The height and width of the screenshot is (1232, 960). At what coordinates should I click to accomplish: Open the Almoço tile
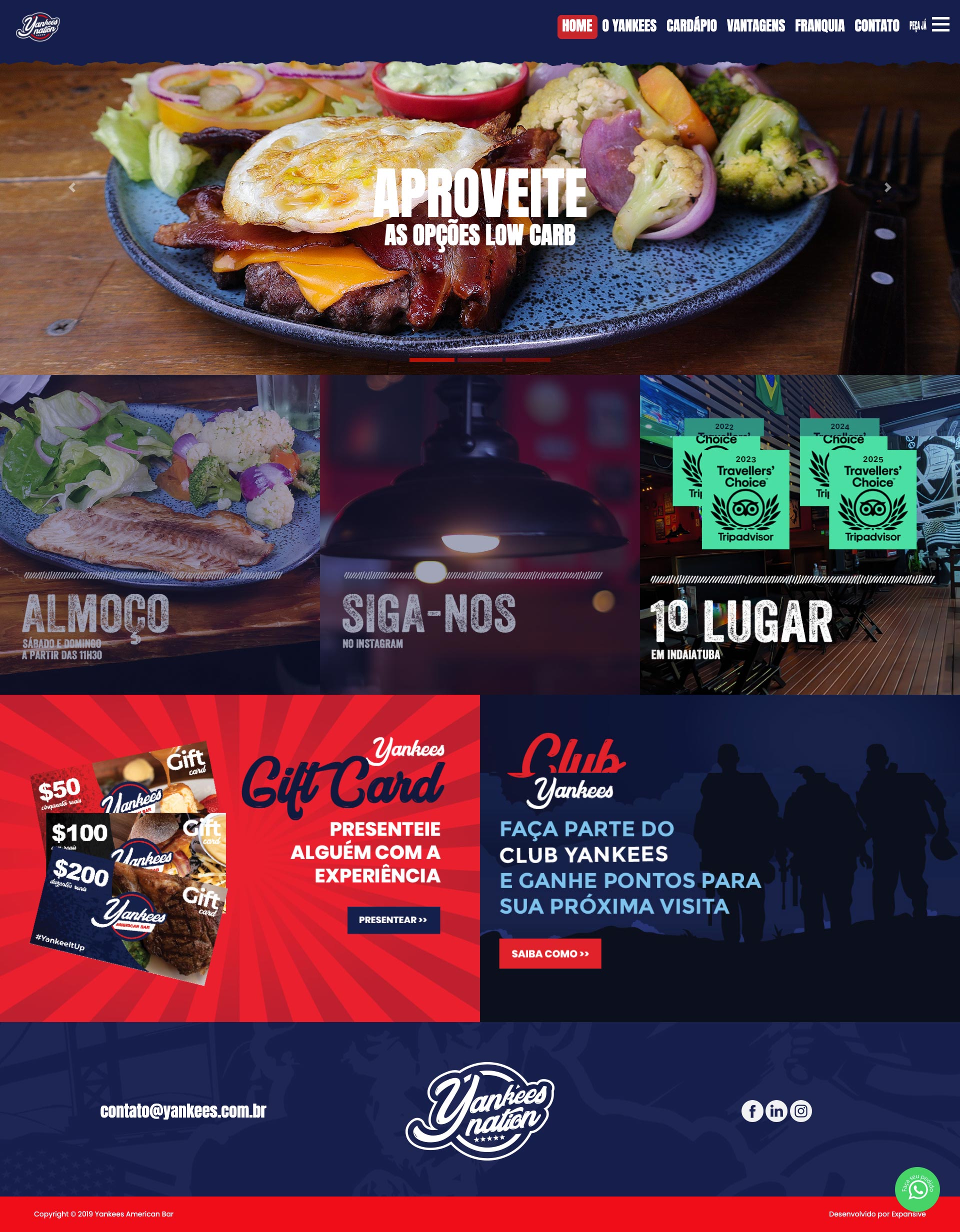(159, 534)
